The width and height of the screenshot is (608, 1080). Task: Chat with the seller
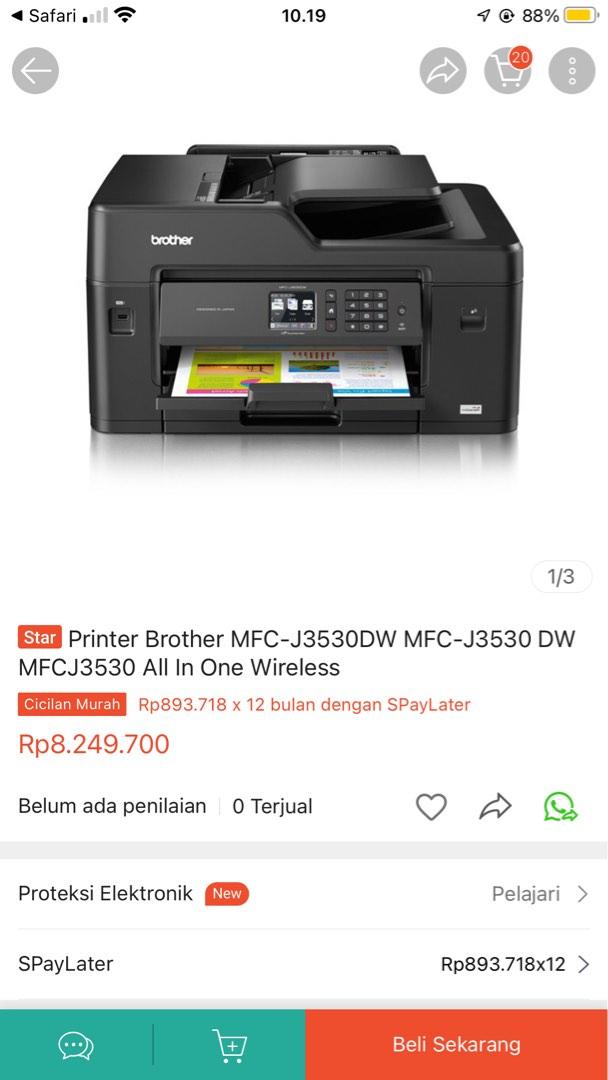click(76, 1045)
